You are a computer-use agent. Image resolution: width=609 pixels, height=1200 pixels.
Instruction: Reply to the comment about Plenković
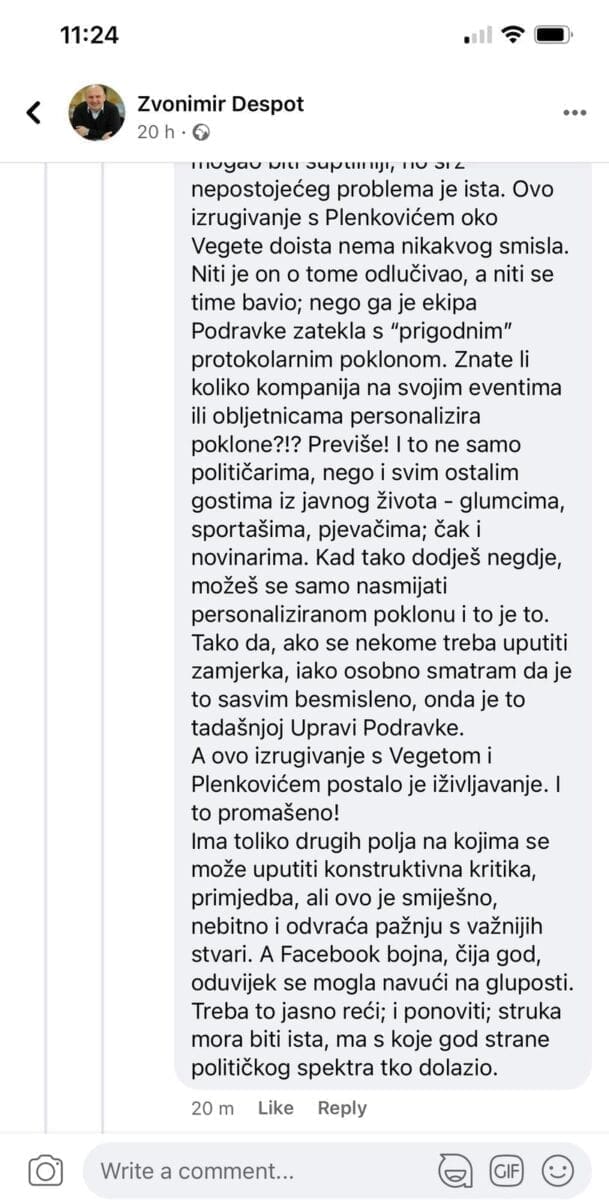(x=342, y=1108)
